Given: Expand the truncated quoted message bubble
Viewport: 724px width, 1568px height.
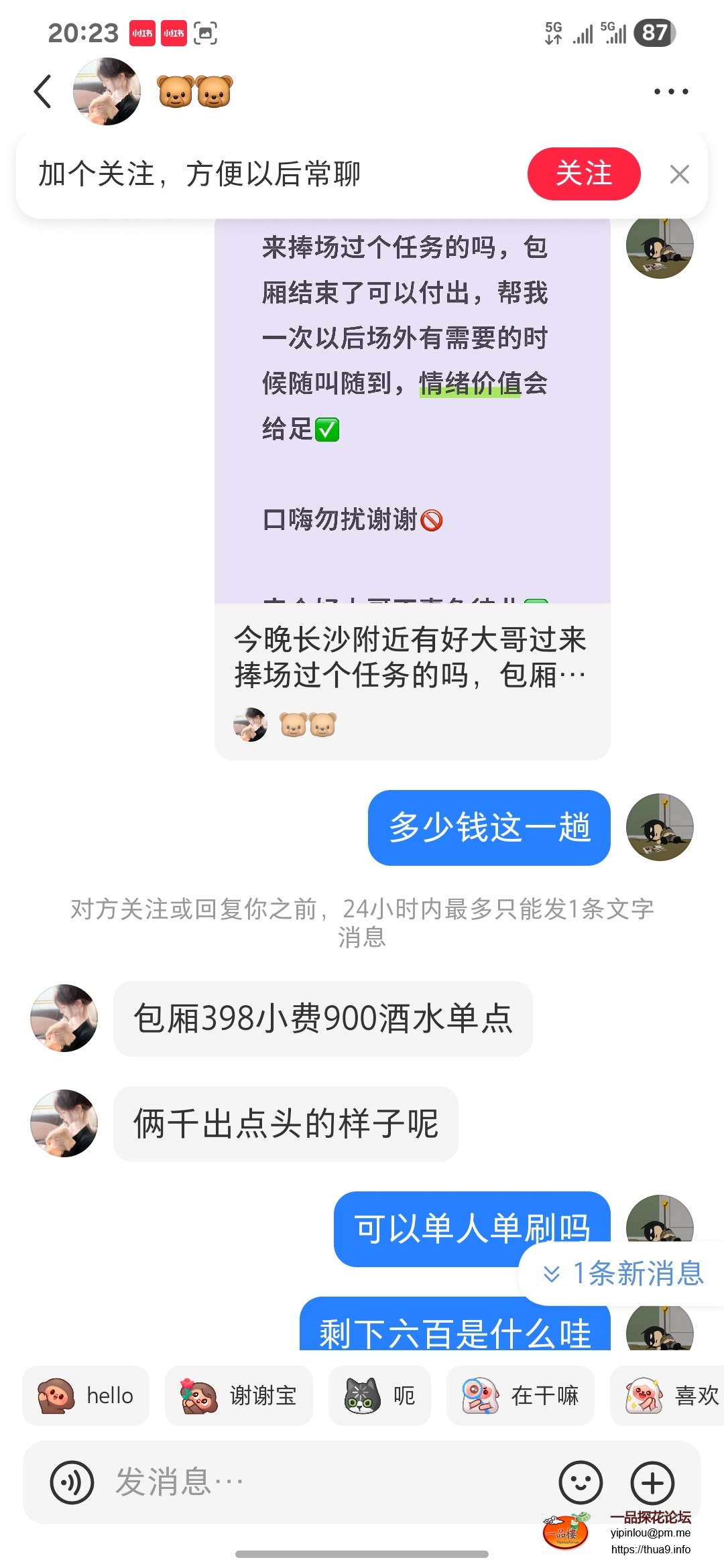Looking at the screenshot, I should 412,677.
